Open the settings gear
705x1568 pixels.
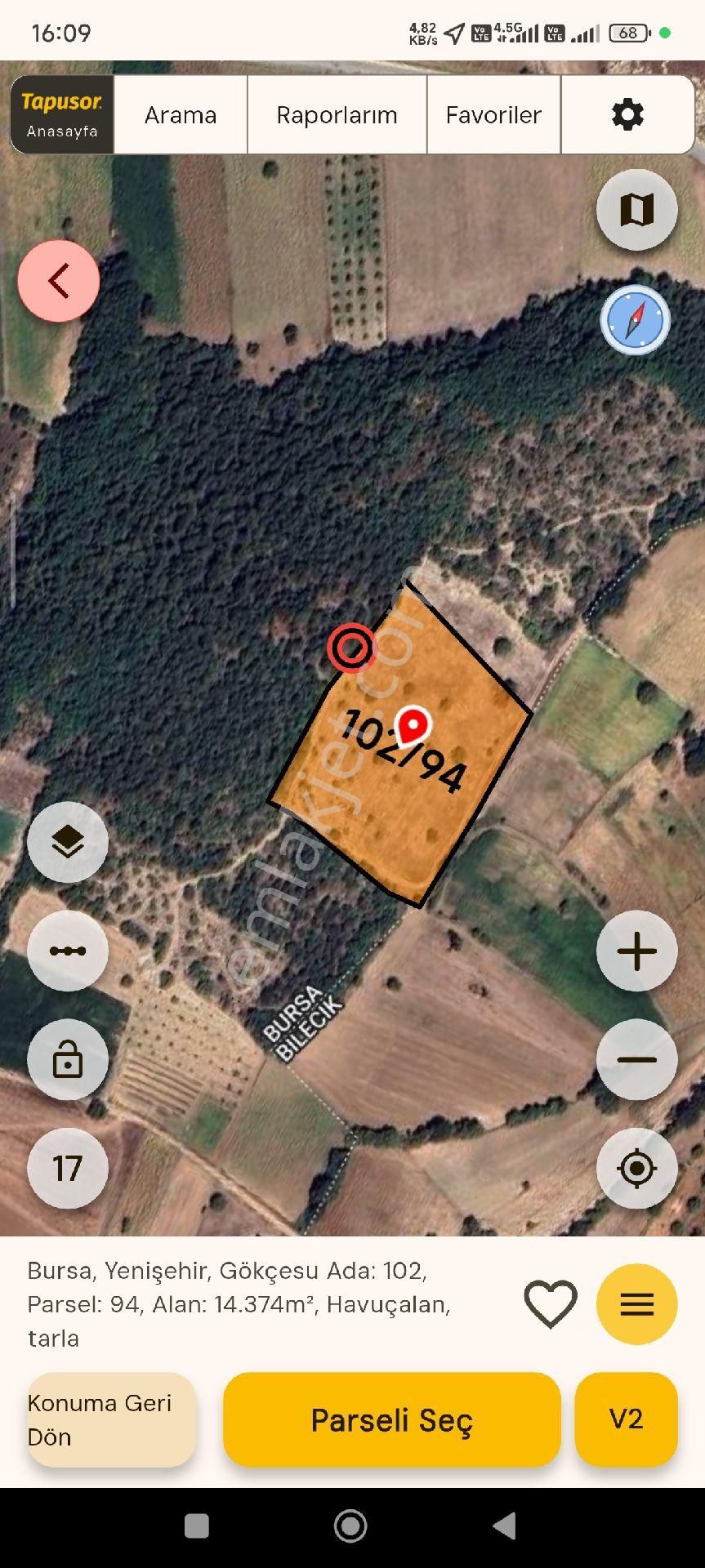pyautogui.click(x=626, y=114)
